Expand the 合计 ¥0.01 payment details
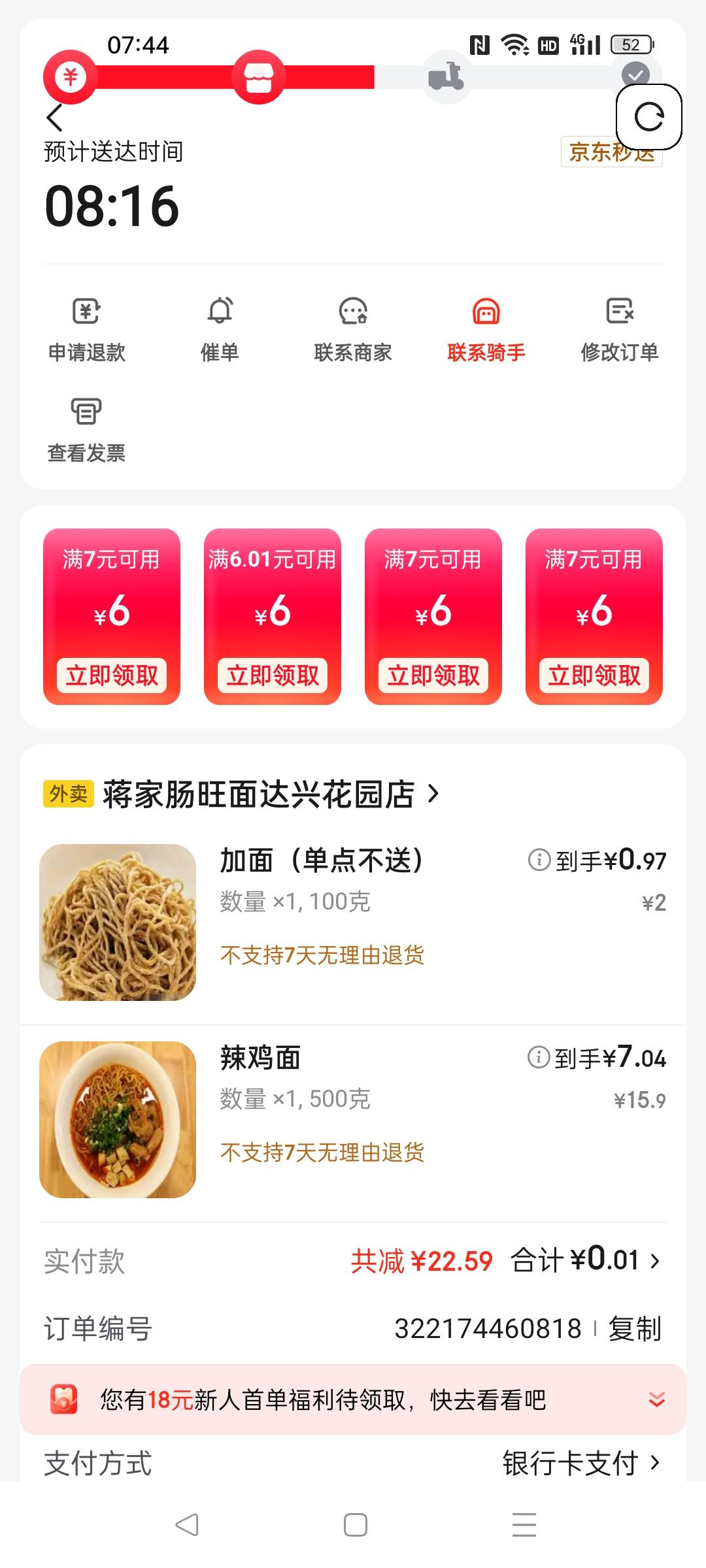 [x=586, y=1260]
